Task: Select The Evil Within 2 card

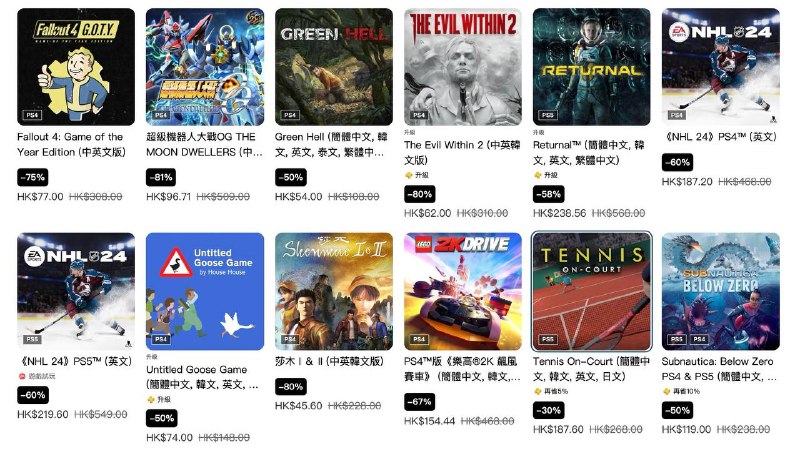Action: [463, 67]
